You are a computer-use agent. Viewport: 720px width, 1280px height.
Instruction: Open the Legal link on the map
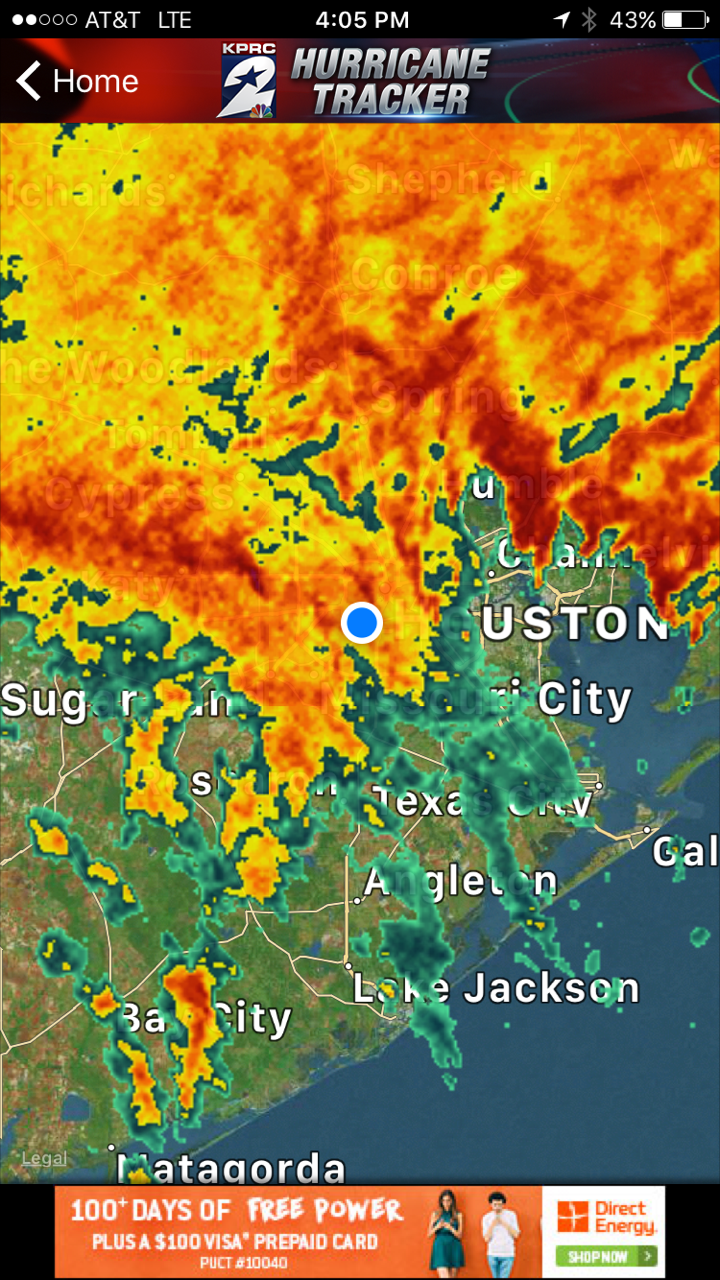pos(45,1158)
